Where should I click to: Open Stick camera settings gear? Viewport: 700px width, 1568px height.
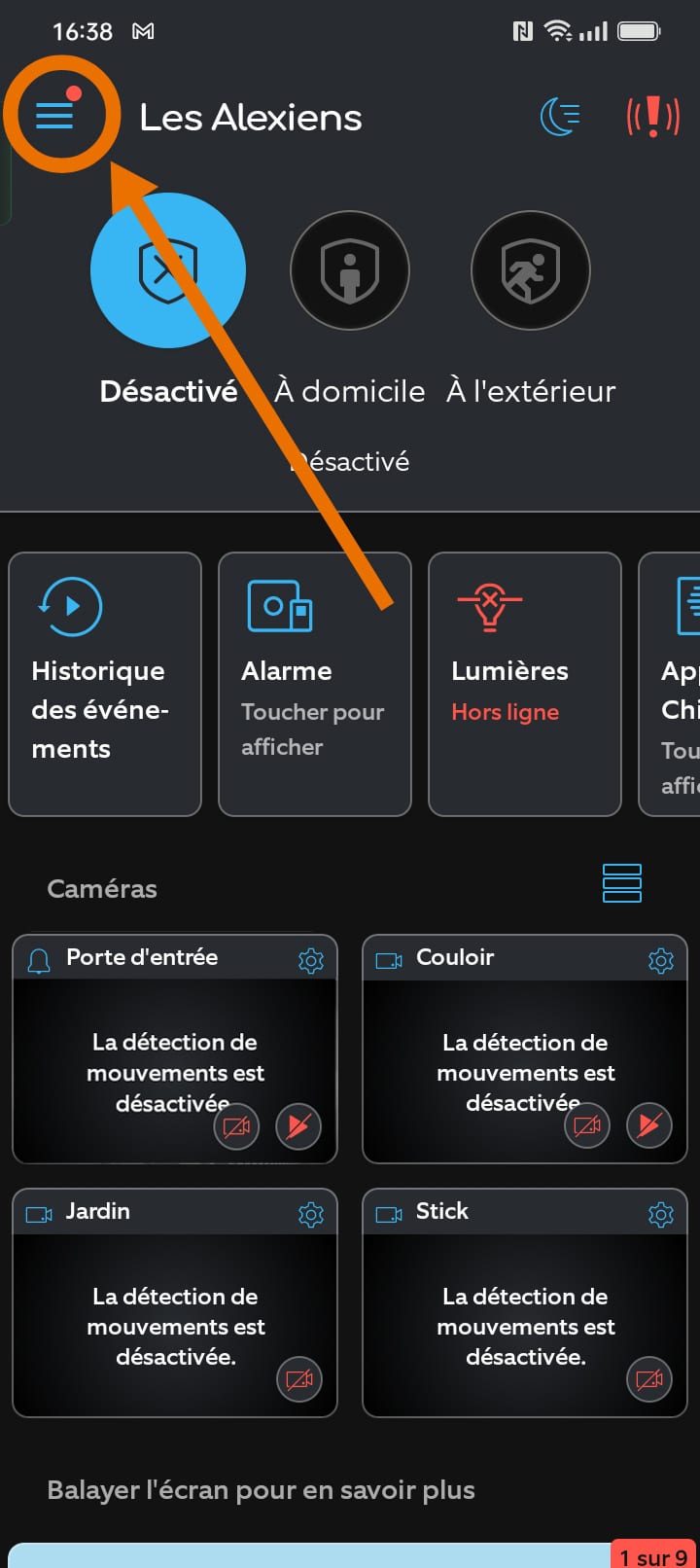pyautogui.click(x=661, y=1214)
